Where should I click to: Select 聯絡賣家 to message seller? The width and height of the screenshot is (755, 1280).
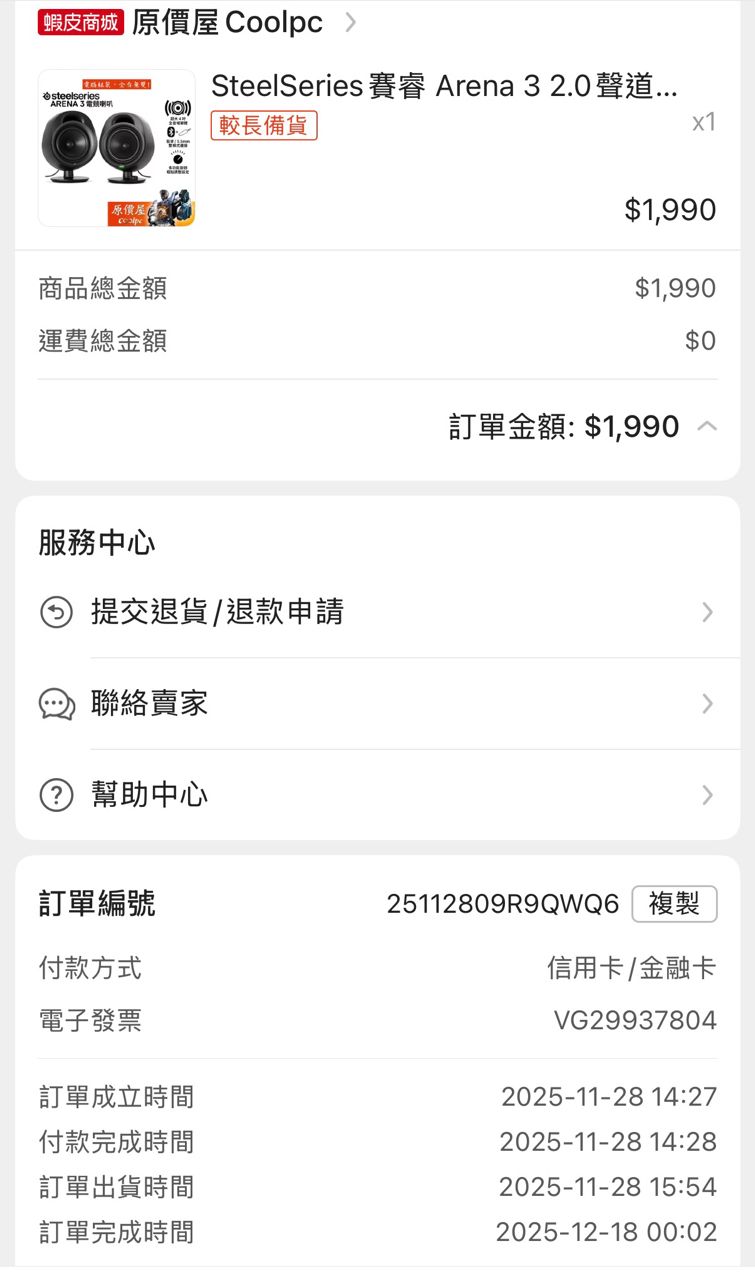pos(377,703)
